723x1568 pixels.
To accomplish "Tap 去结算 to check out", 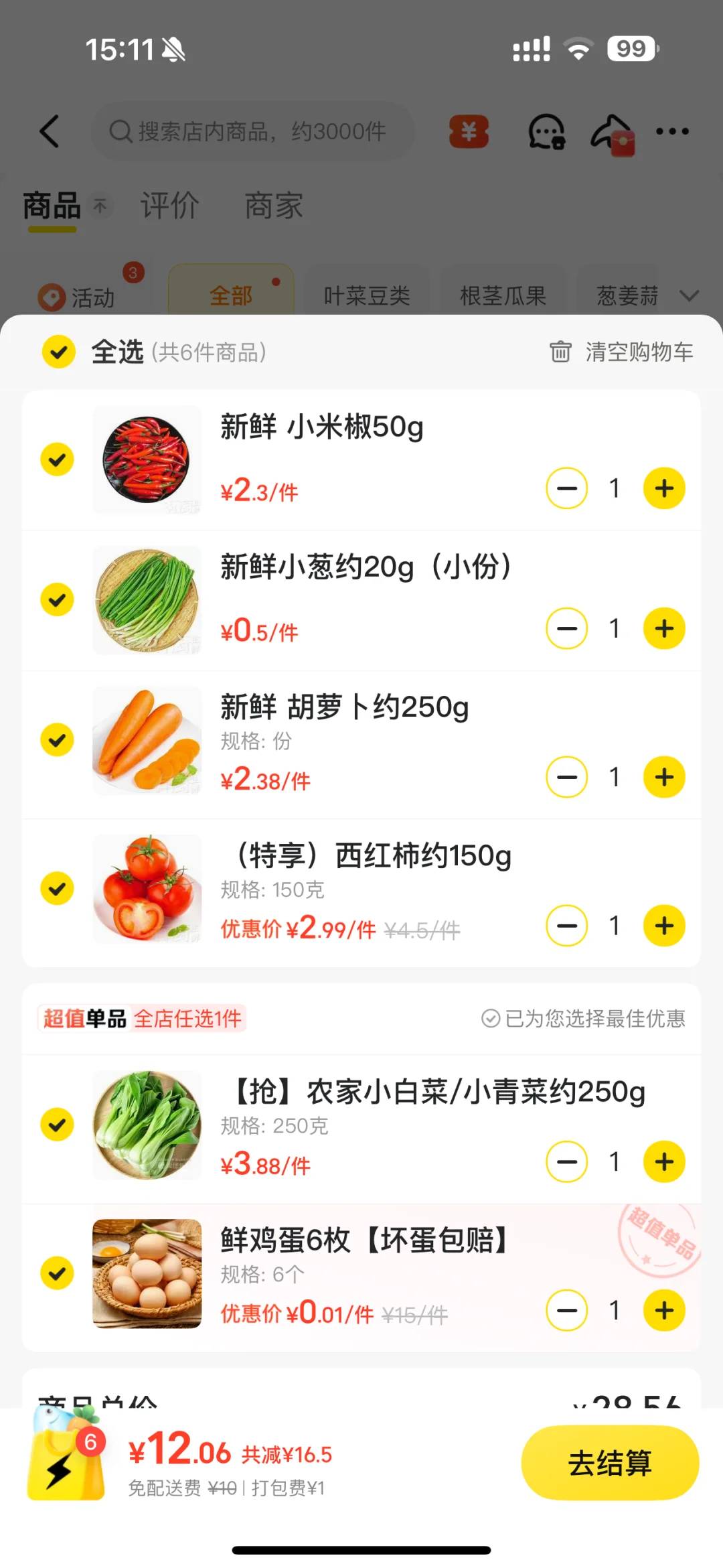I will [609, 1463].
